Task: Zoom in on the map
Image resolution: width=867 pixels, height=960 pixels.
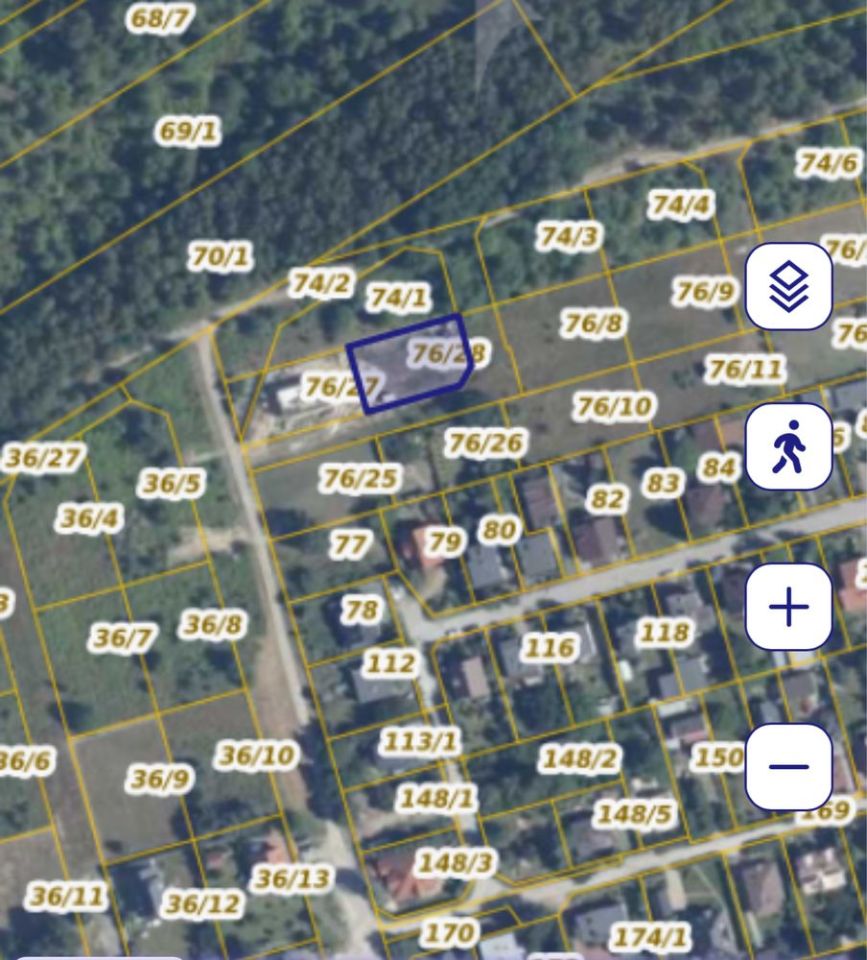Action: tap(788, 607)
